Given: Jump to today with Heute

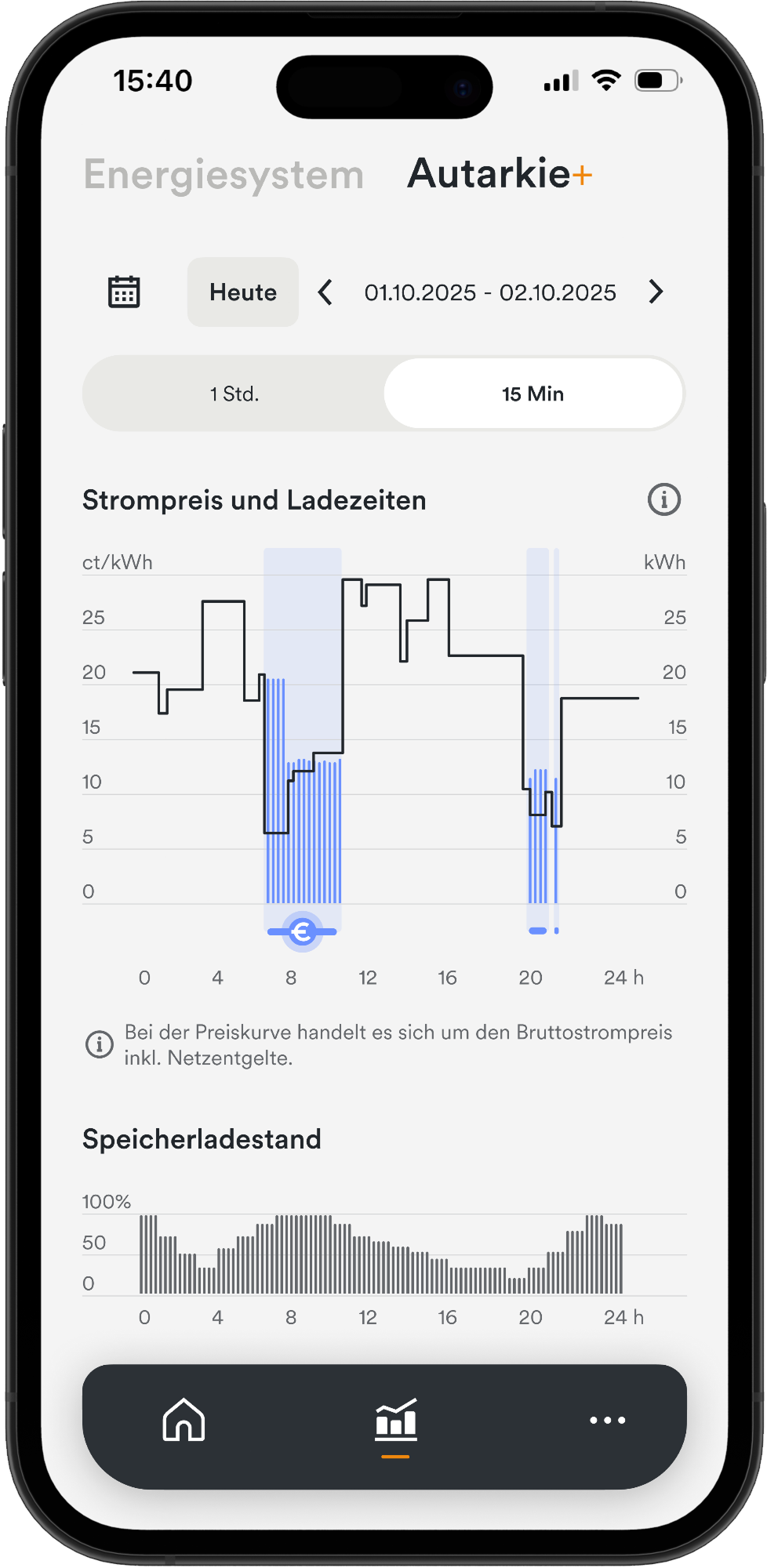Looking at the screenshot, I should [243, 292].
